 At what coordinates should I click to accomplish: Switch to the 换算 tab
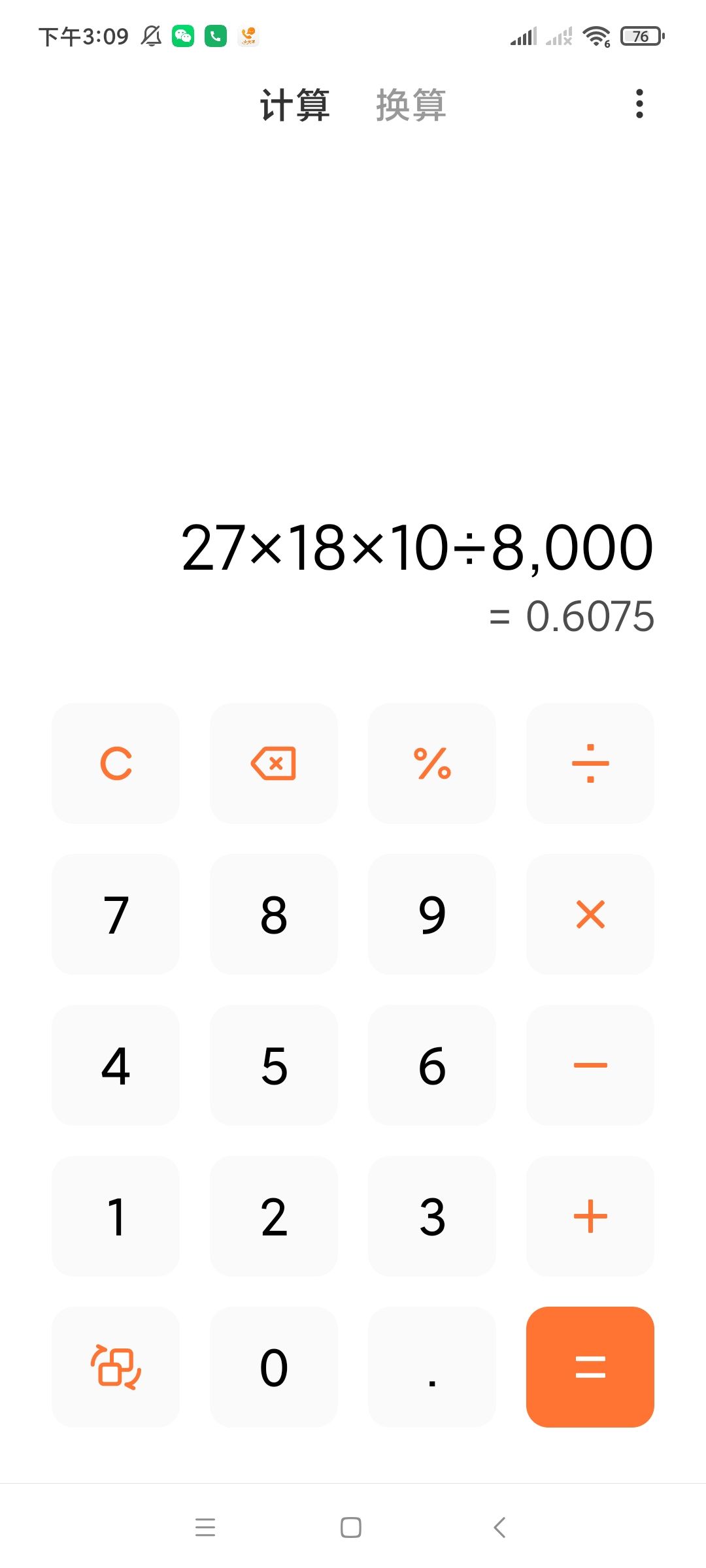(411, 105)
